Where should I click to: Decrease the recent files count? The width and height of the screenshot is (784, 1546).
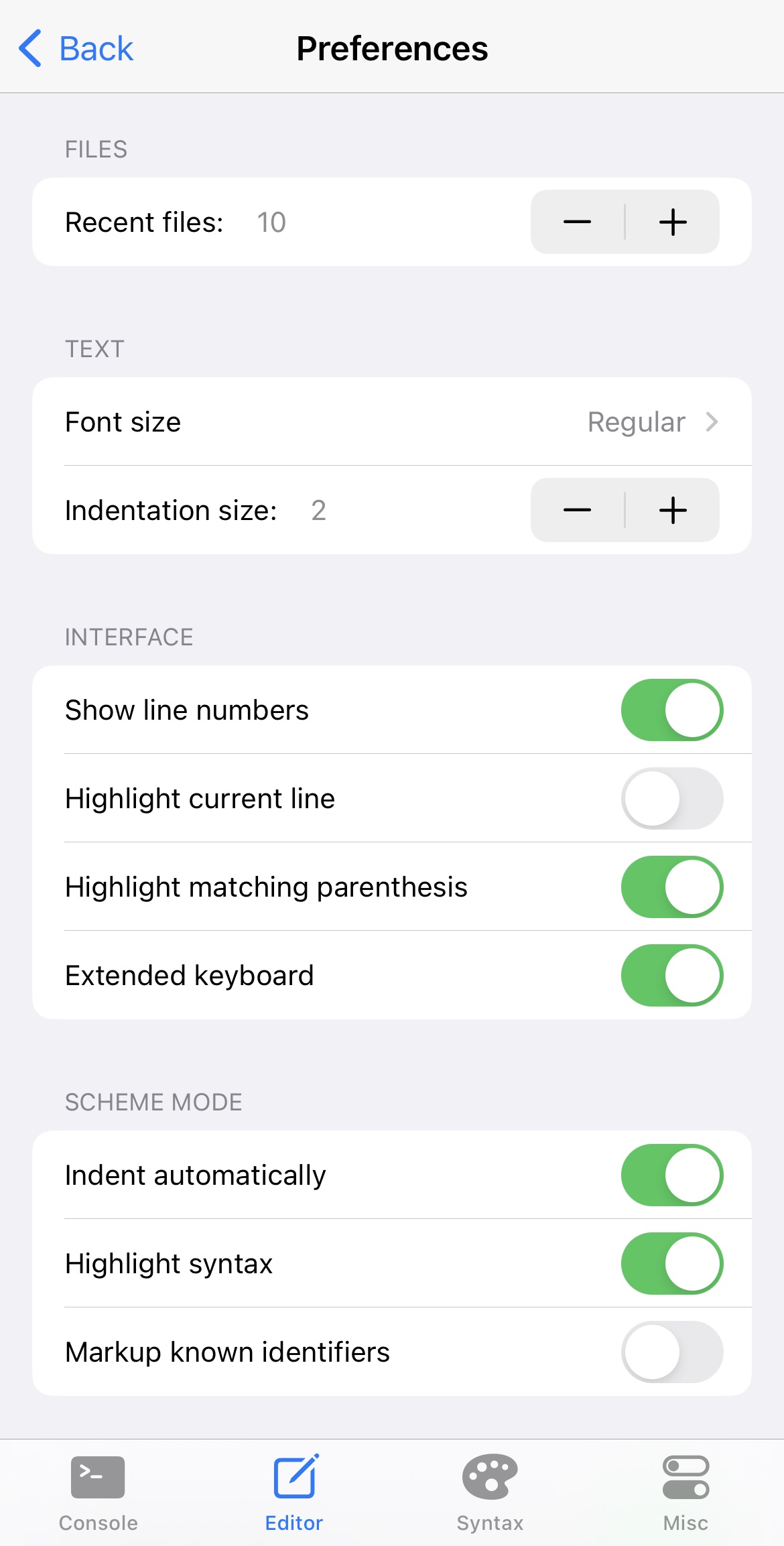click(577, 222)
